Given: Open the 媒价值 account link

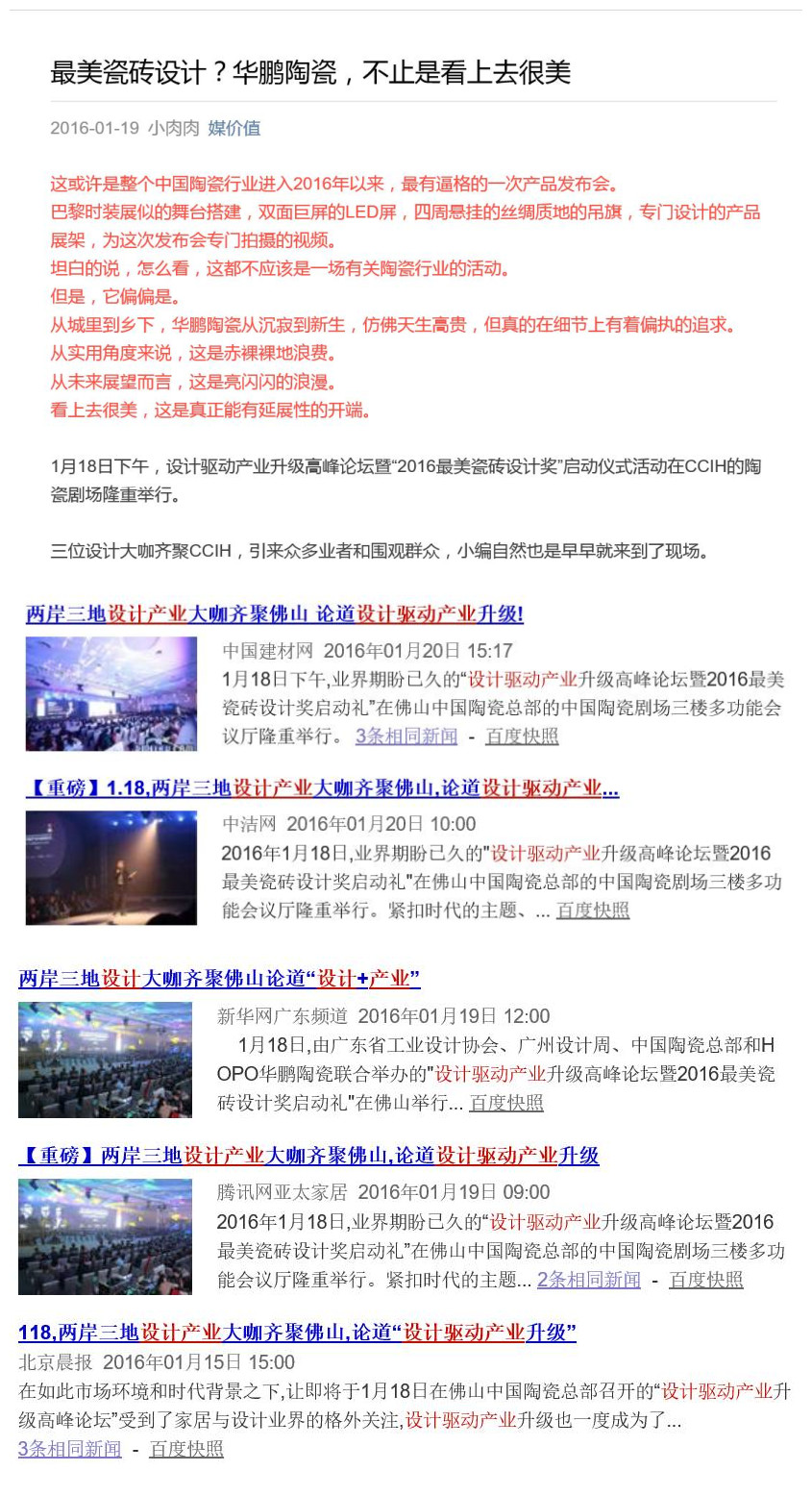Looking at the screenshot, I should [234, 128].
